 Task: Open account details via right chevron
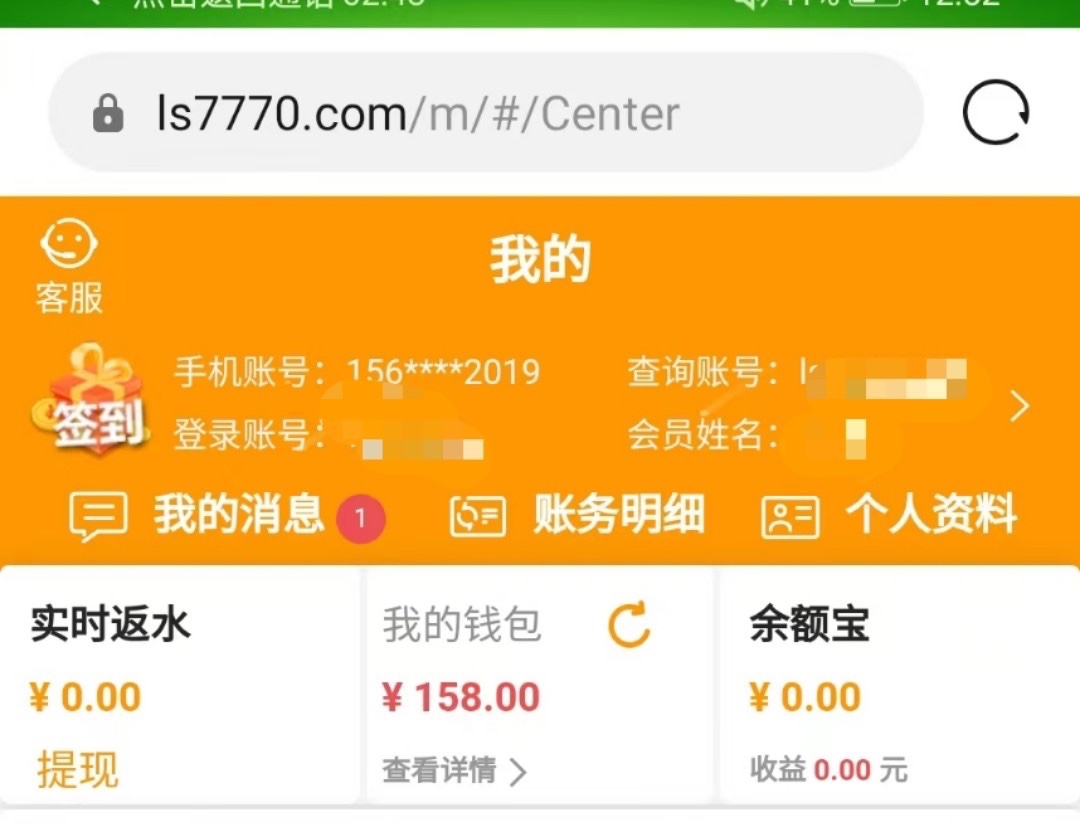click(x=1019, y=407)
